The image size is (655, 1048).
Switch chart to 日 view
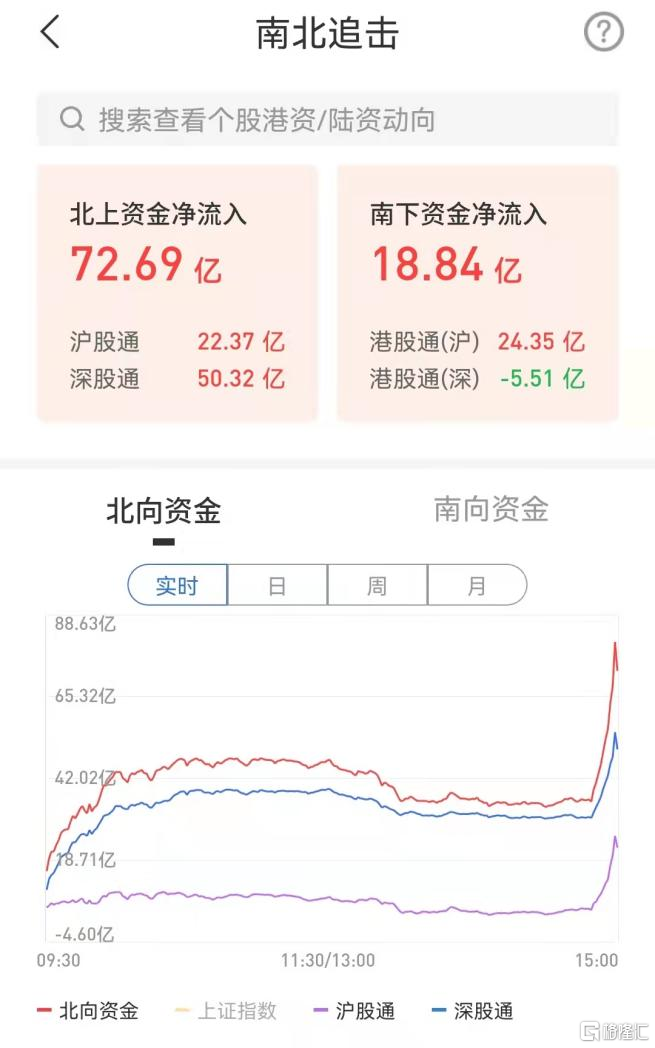point(277,585)
